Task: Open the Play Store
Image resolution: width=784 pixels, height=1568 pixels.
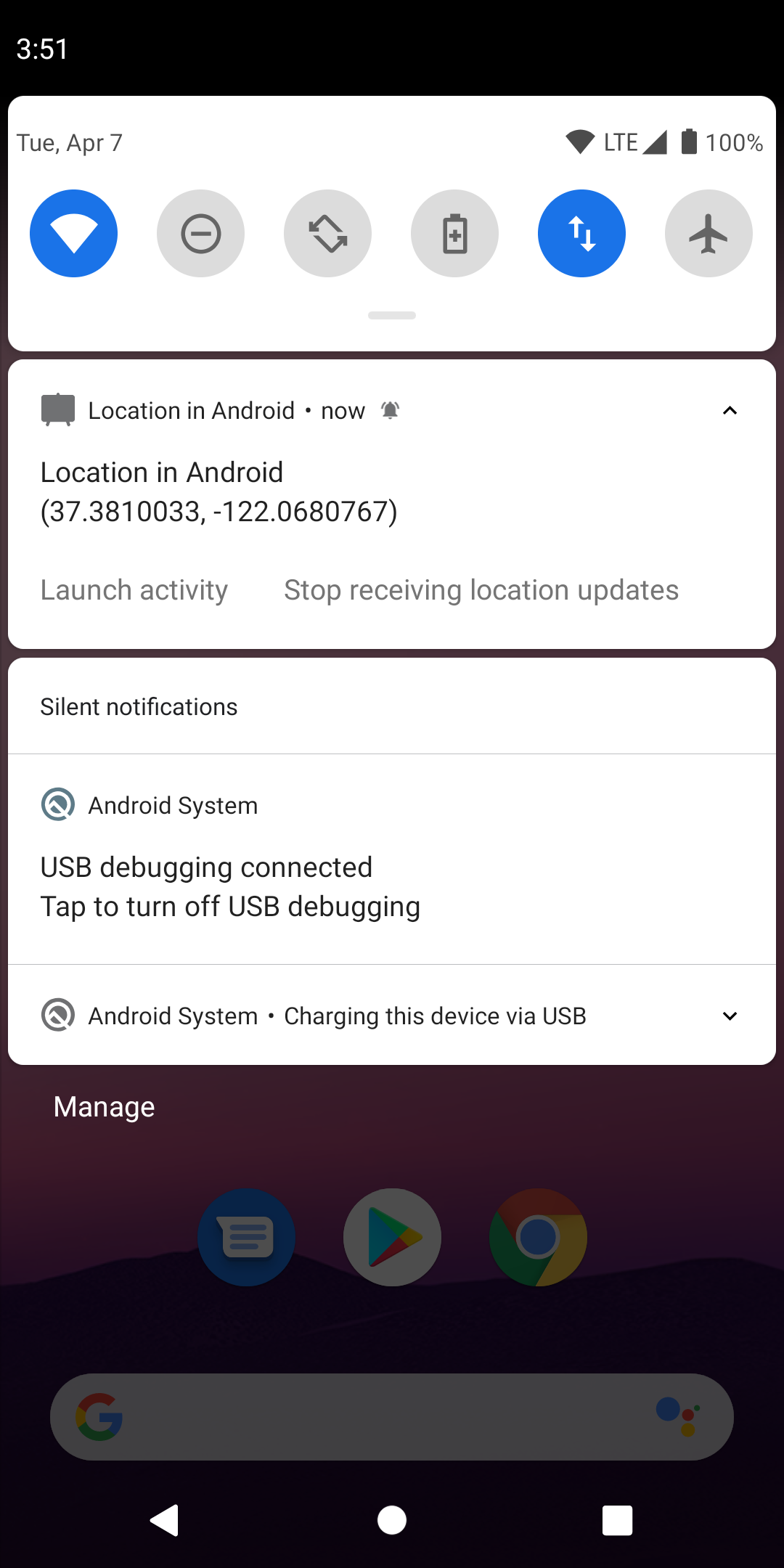Action: tap(392, 1237)
